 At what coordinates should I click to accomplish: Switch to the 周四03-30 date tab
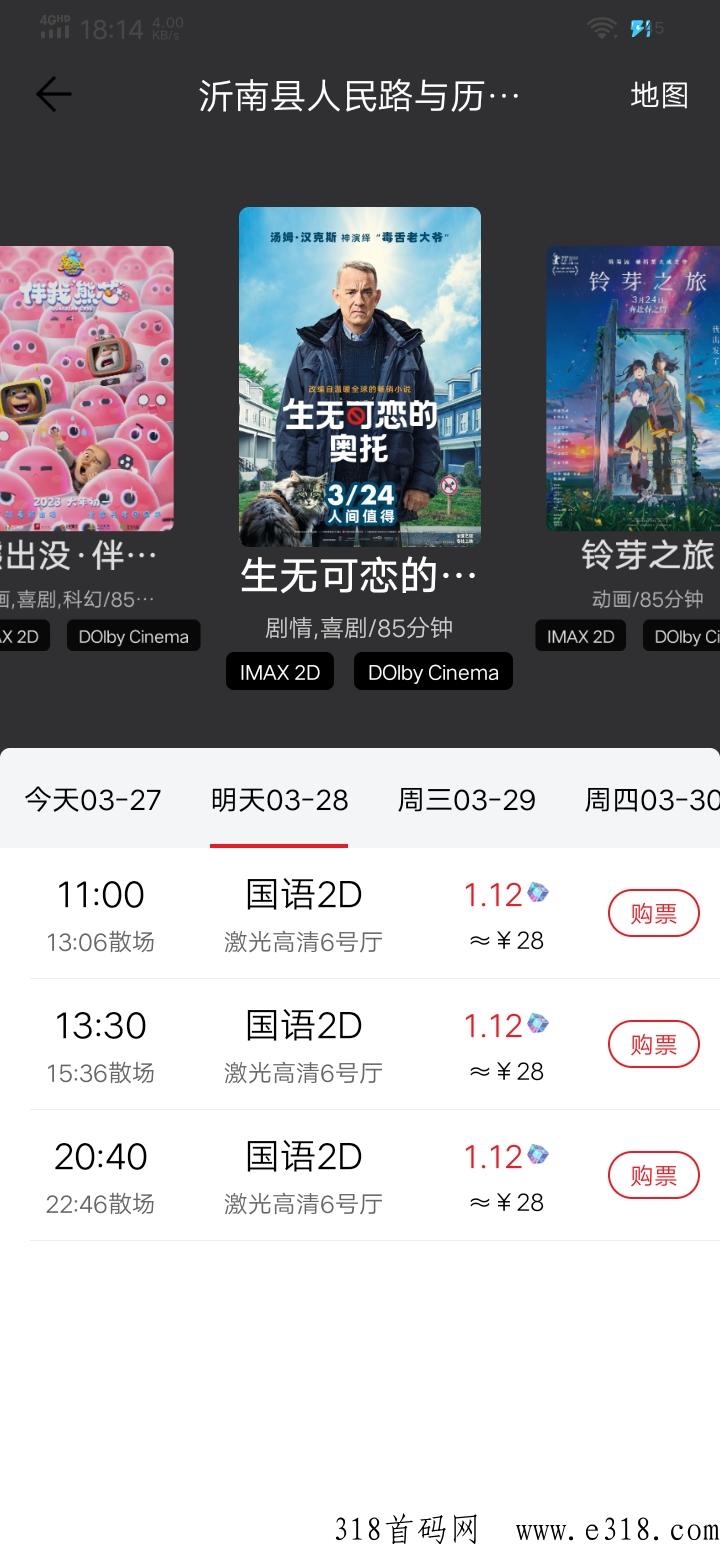650,800
